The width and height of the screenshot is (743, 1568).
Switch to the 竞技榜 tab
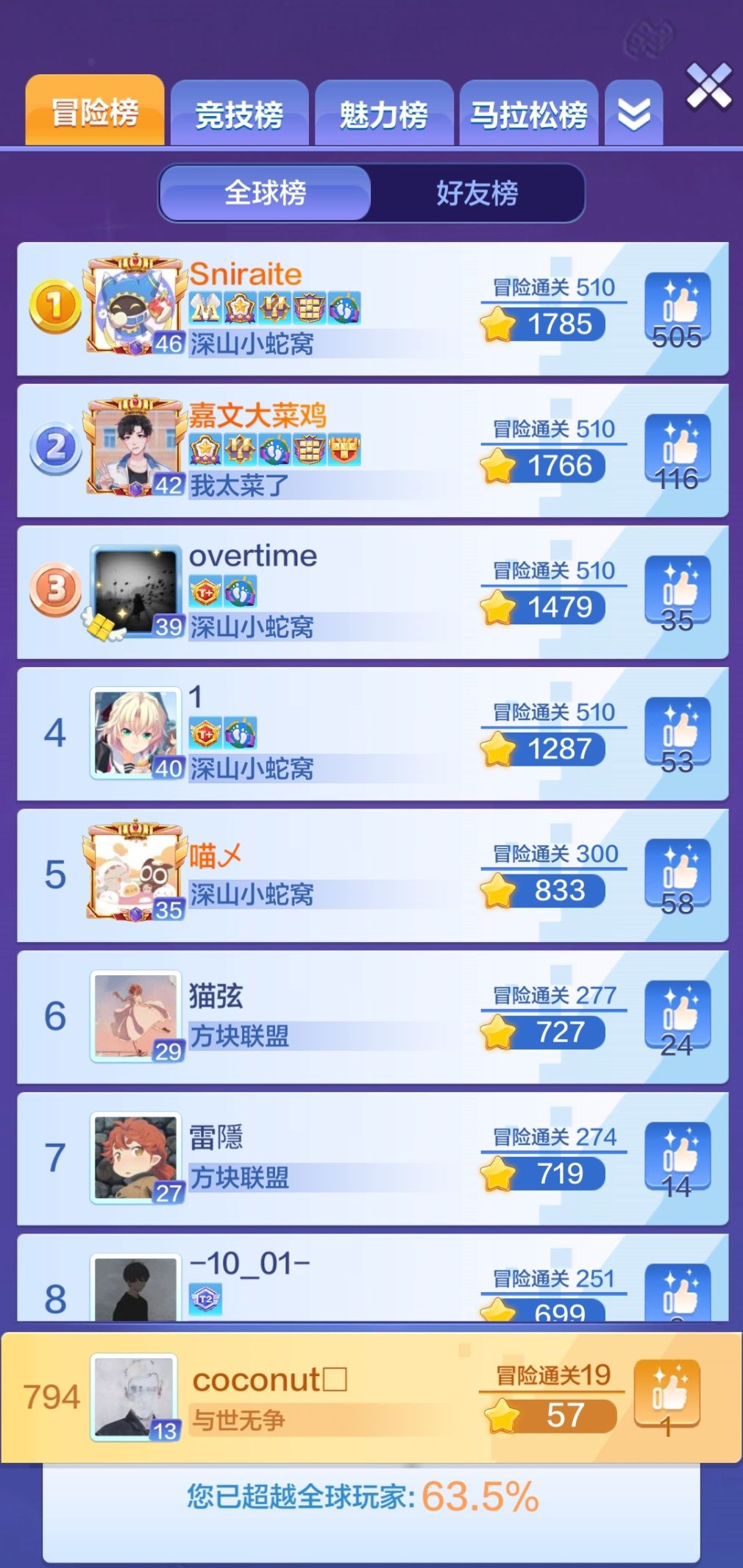[x=239, y=115]
